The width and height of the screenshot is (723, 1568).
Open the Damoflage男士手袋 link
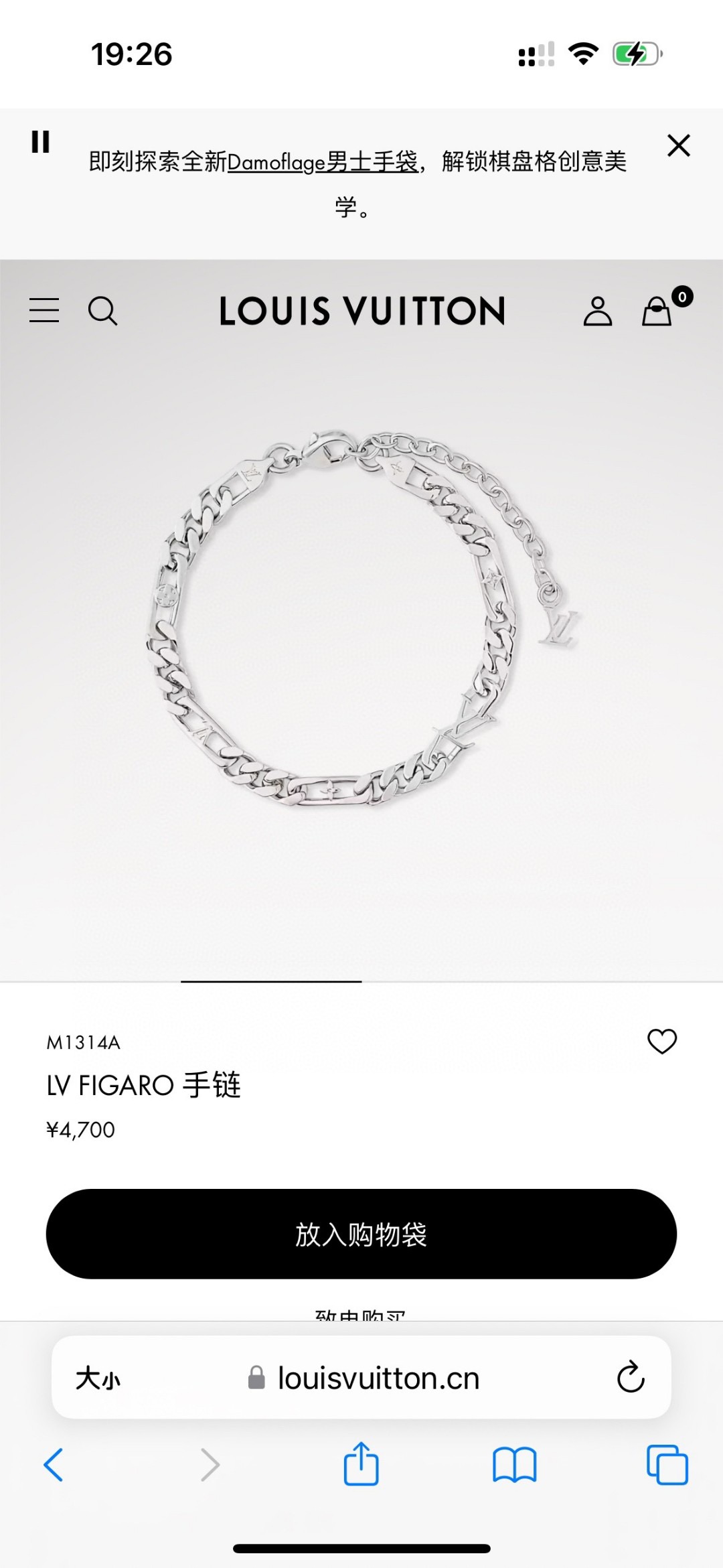pyautogui.click(x=323, y=162)
